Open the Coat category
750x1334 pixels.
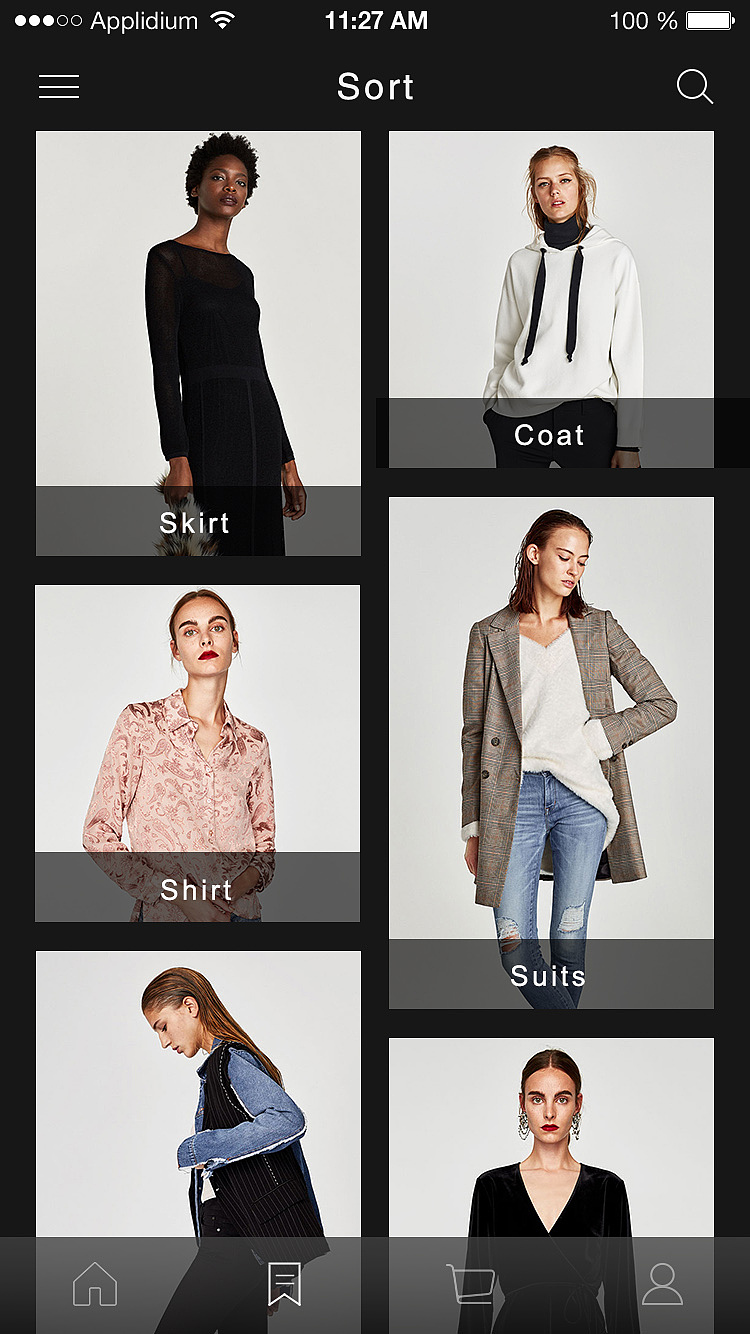click(x=551, y=299)
